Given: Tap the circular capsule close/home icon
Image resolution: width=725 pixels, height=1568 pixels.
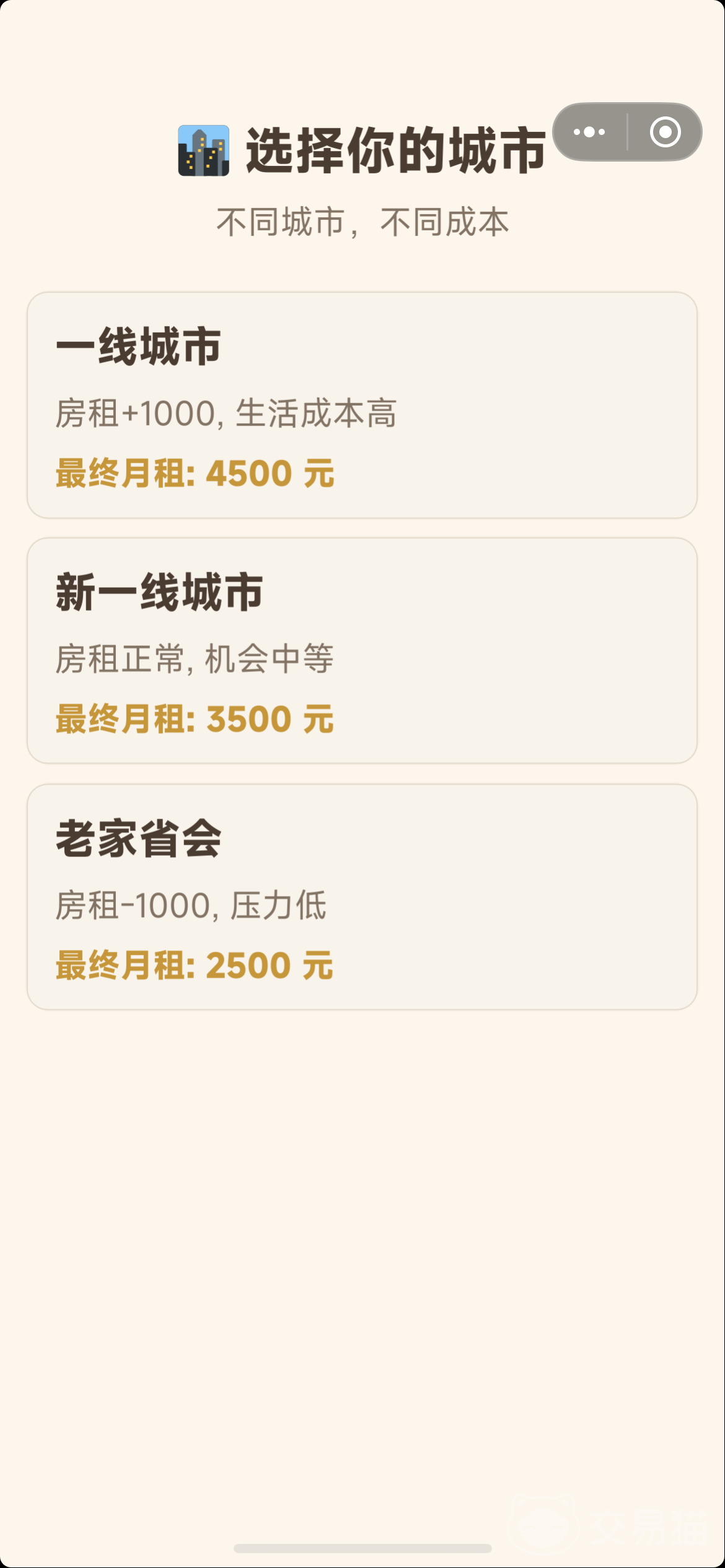Looking at the screenshot, I should [667, 132].
